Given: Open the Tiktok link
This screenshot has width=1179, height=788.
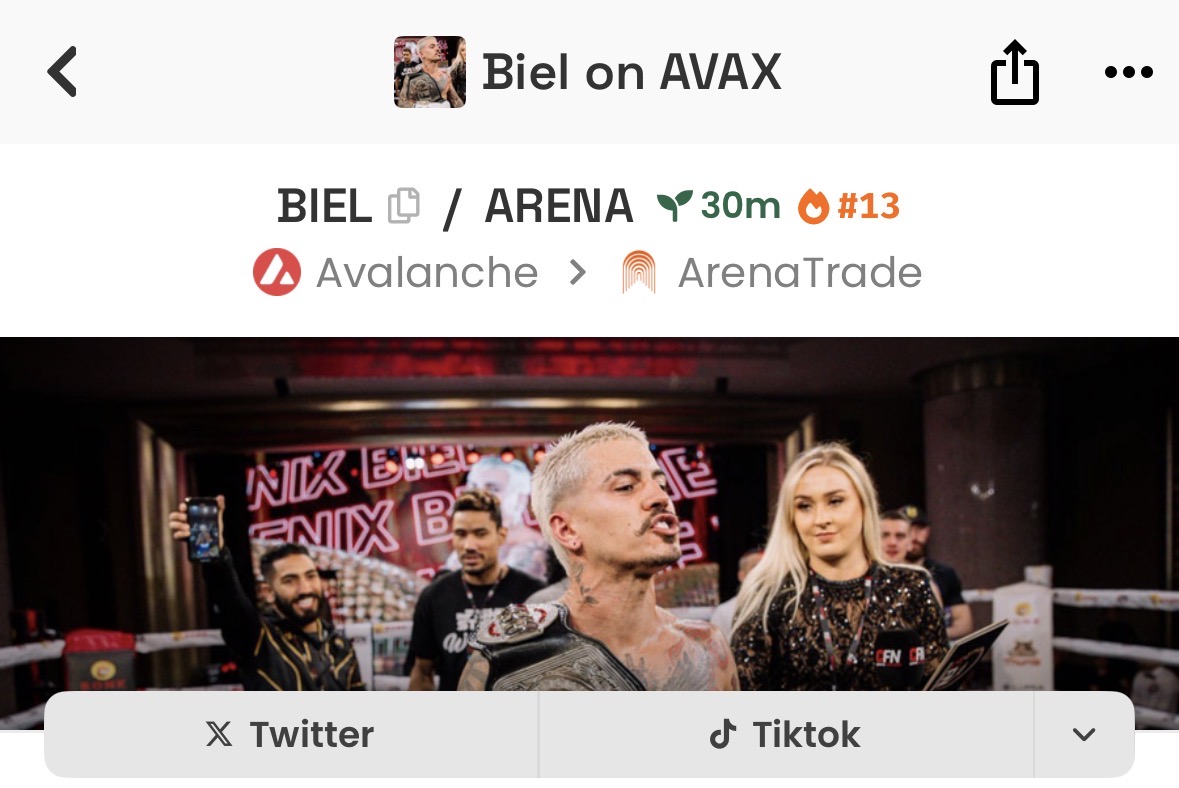Looking at the screenshot, I should point(785,735).
